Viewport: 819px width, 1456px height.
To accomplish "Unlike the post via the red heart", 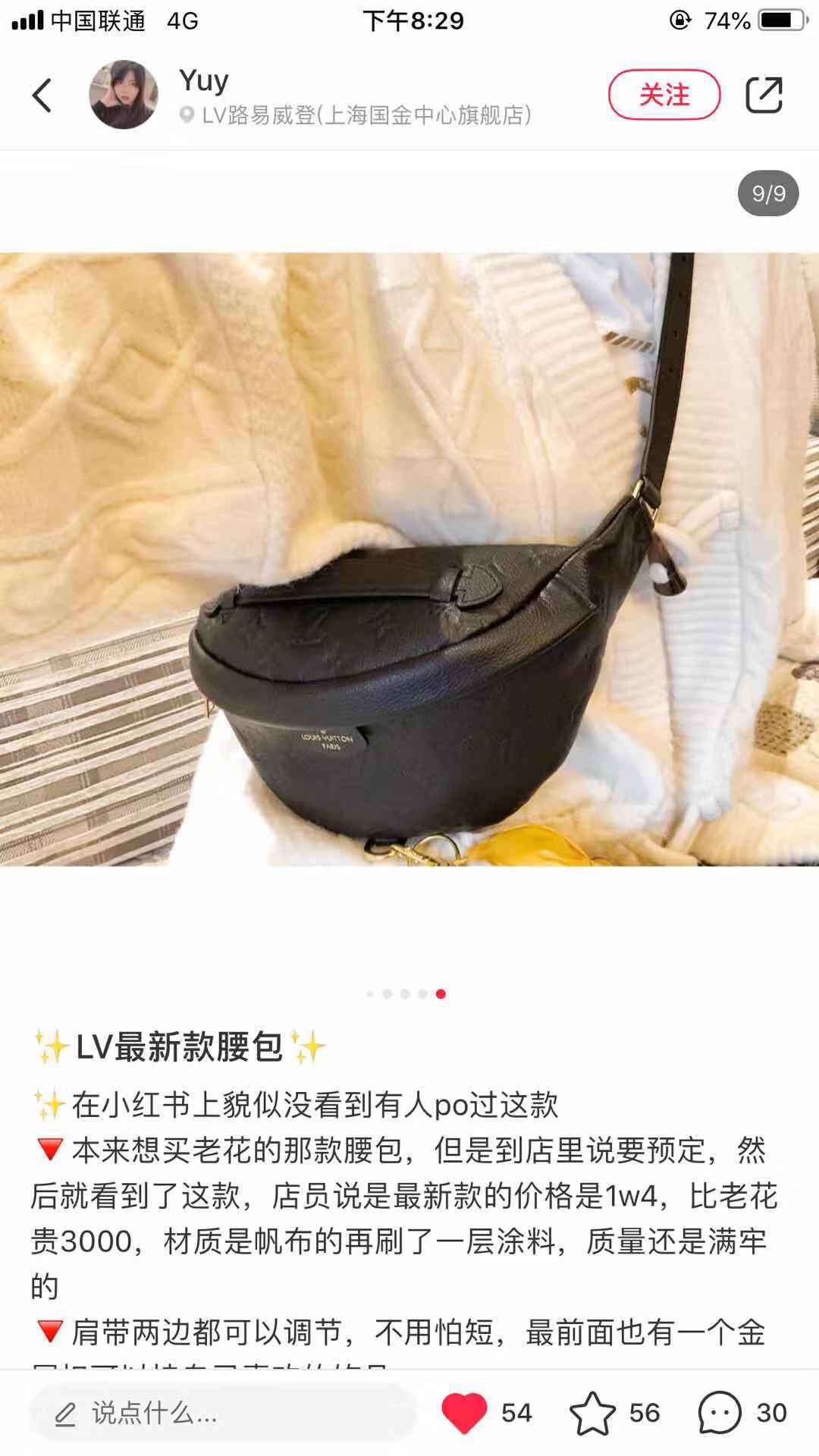I will [464, 1413].
